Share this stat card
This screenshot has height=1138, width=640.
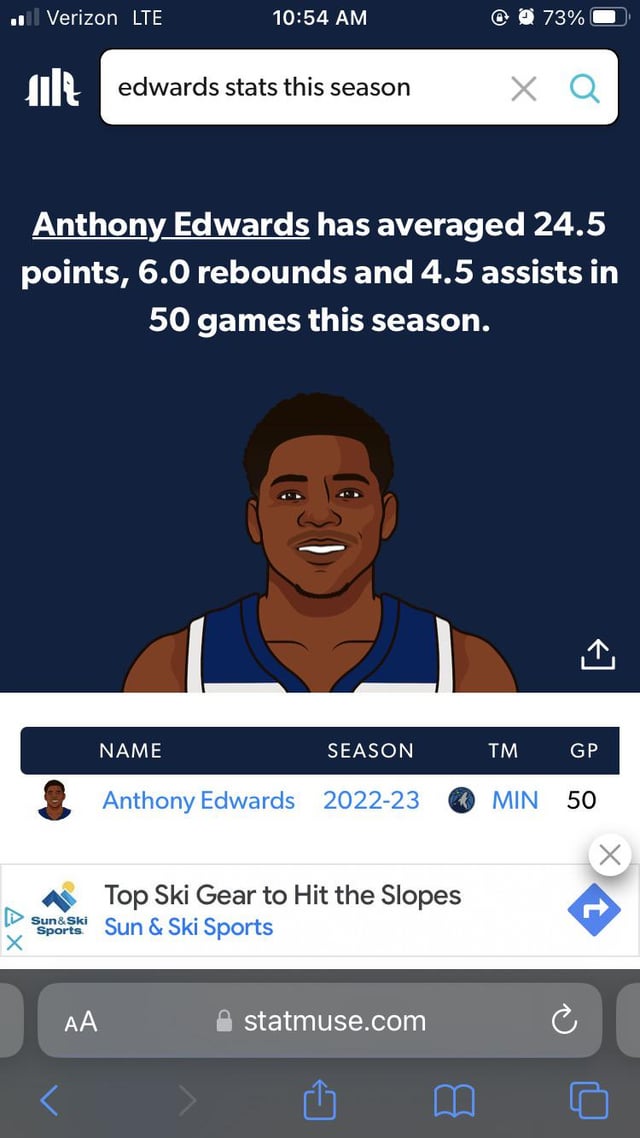pyautogui.click(x=596, y=655)
